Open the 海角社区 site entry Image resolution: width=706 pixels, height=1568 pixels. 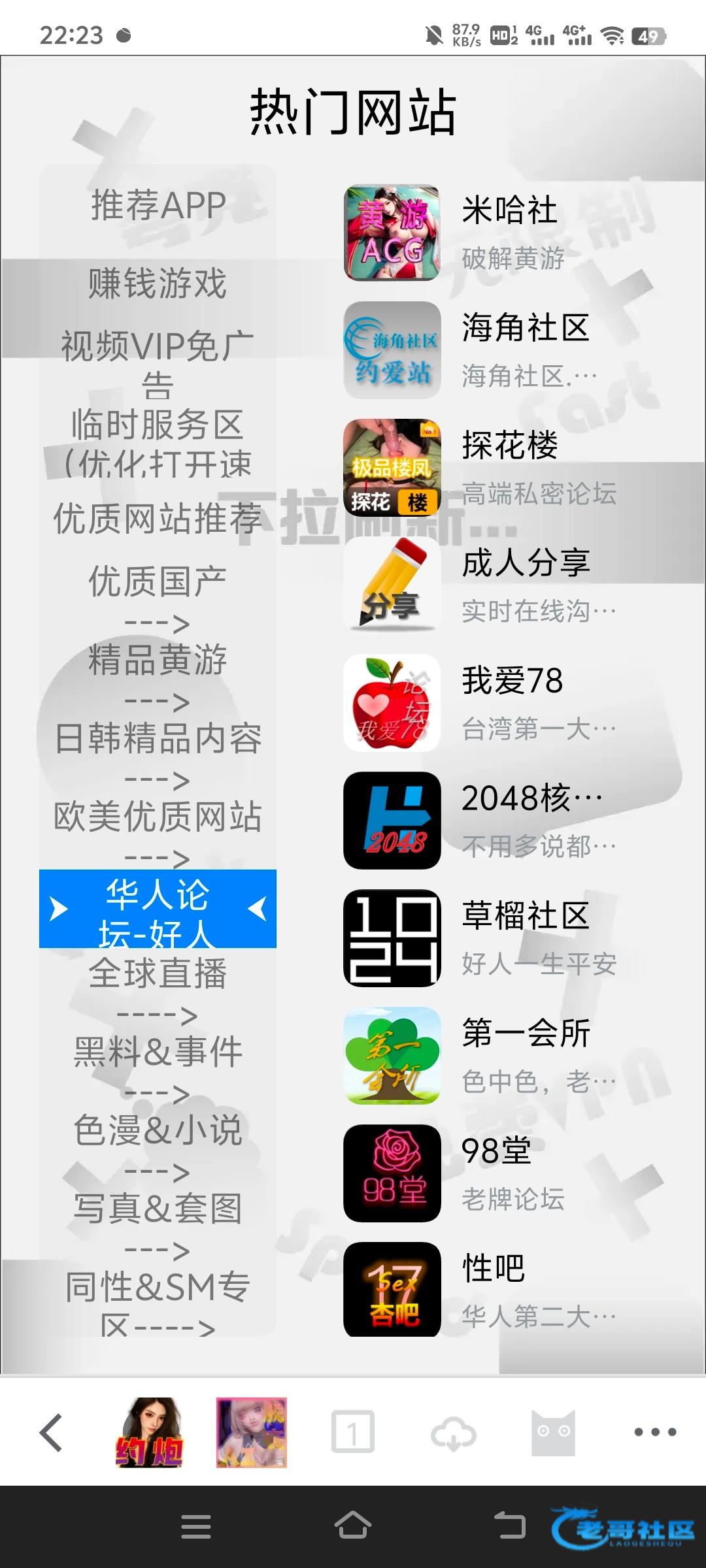(480, 350)
